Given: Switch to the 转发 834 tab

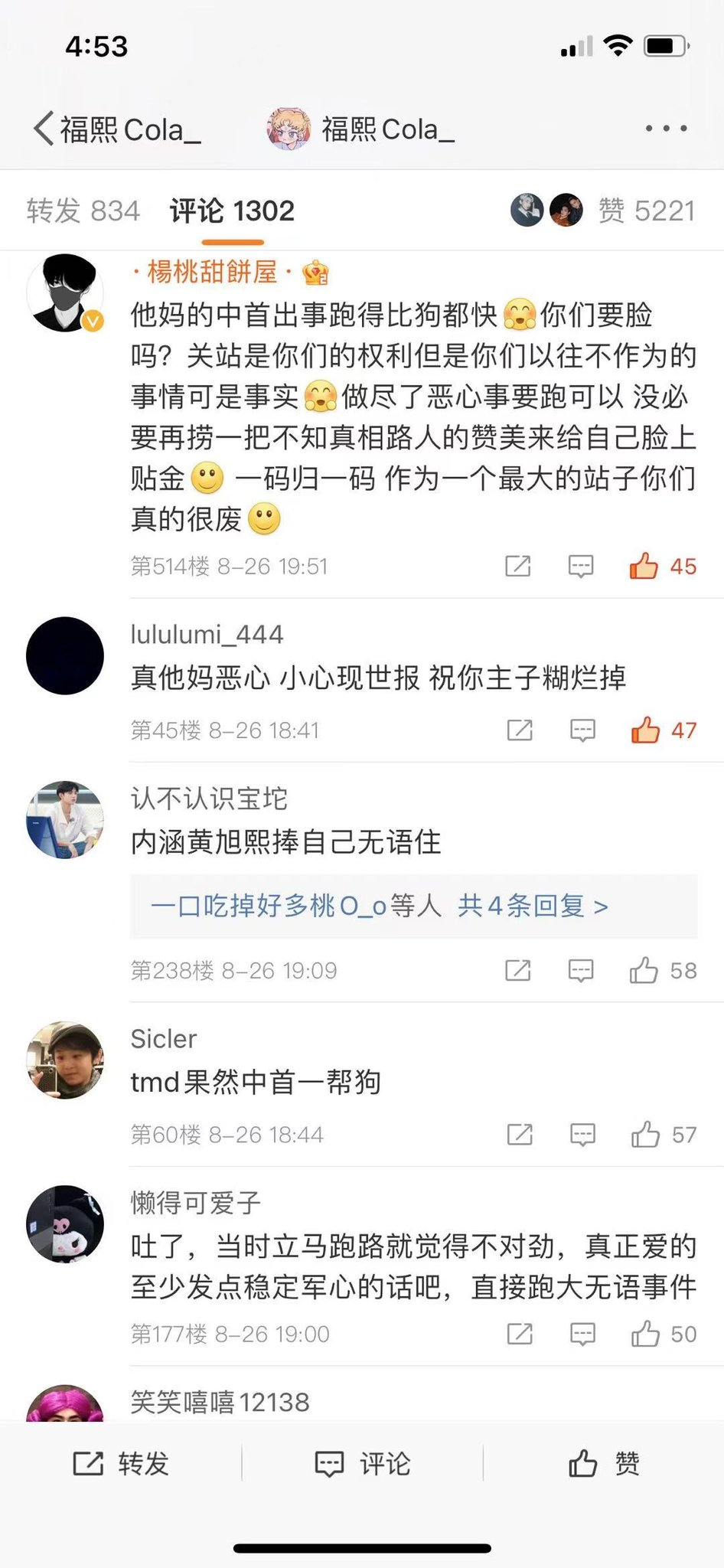Looking at the screenshot, I should click(x=83, y=211).
